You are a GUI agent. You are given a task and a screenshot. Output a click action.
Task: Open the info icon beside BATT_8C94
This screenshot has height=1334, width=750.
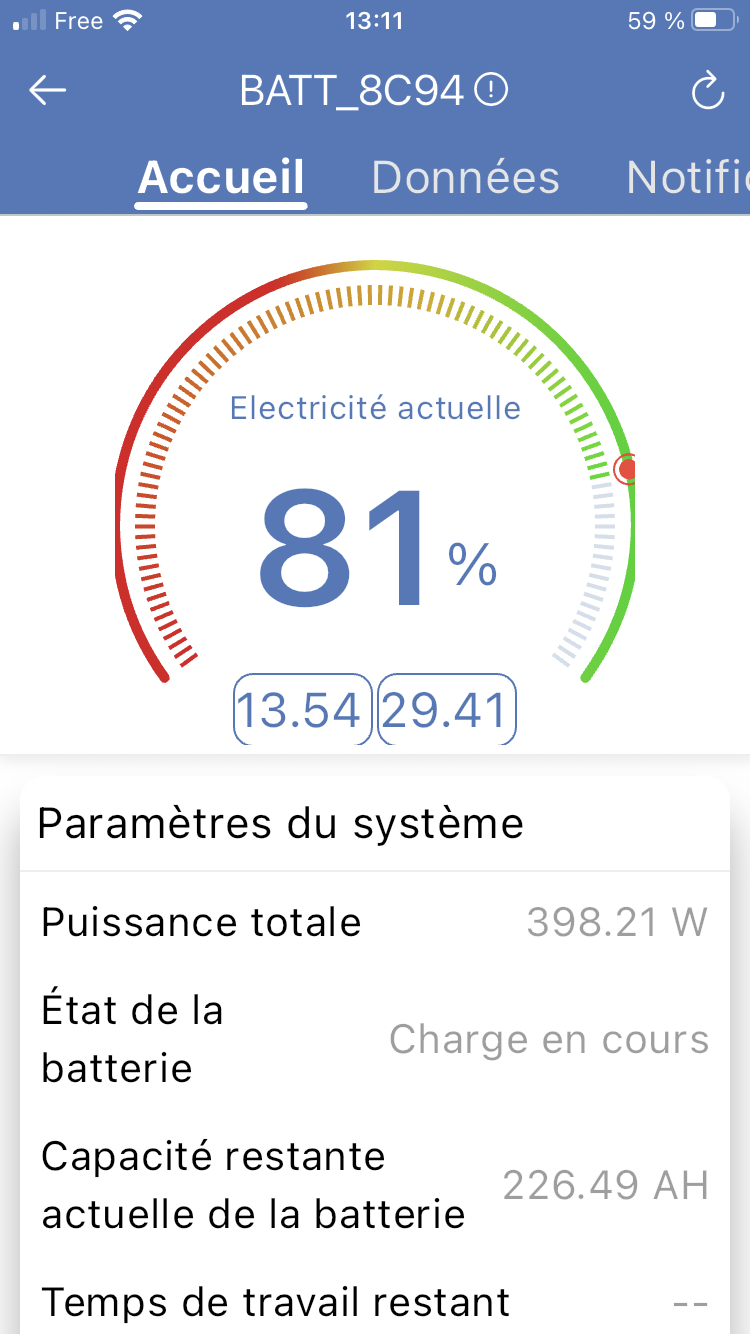click(491, 91)
